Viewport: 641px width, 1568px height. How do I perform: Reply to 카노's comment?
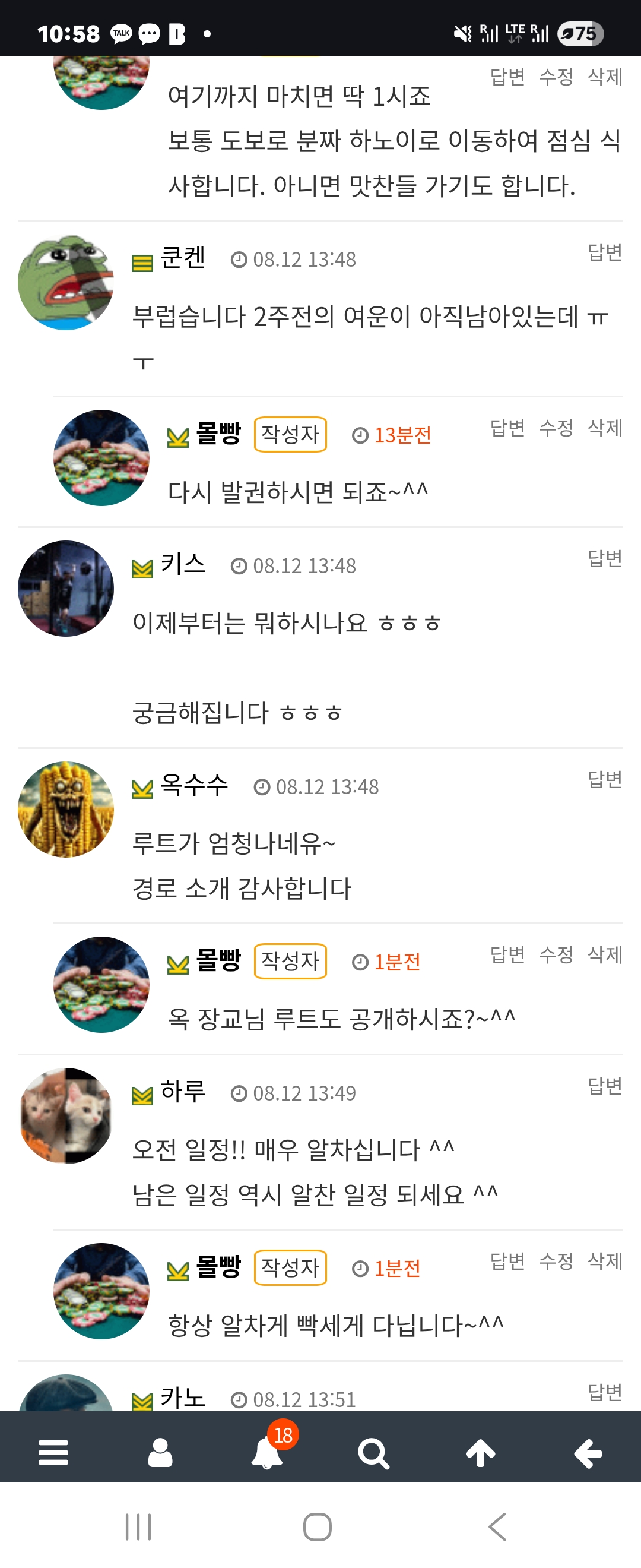(x=605, y=1392)
